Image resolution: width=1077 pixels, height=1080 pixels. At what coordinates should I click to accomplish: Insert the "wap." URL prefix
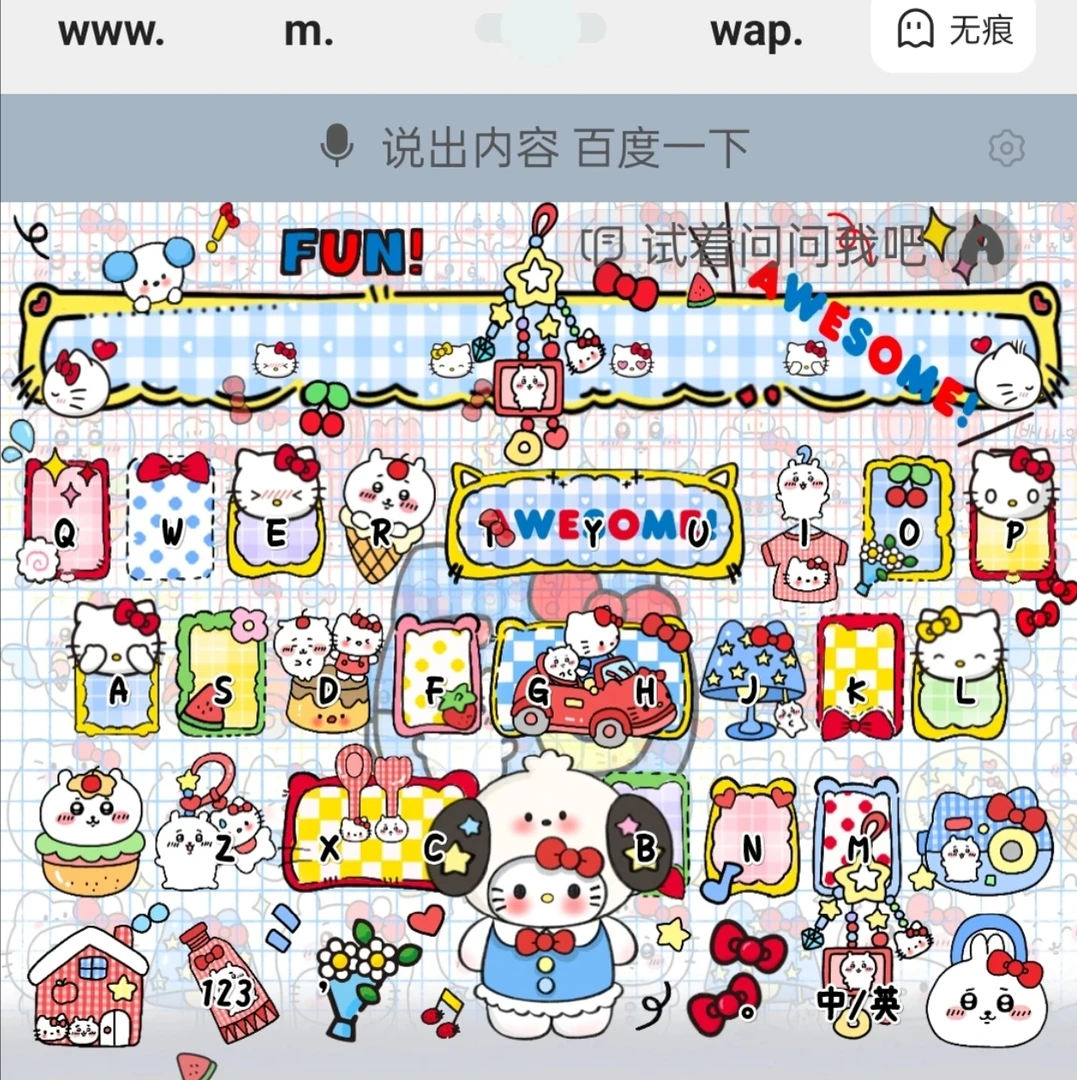[756, 32]
